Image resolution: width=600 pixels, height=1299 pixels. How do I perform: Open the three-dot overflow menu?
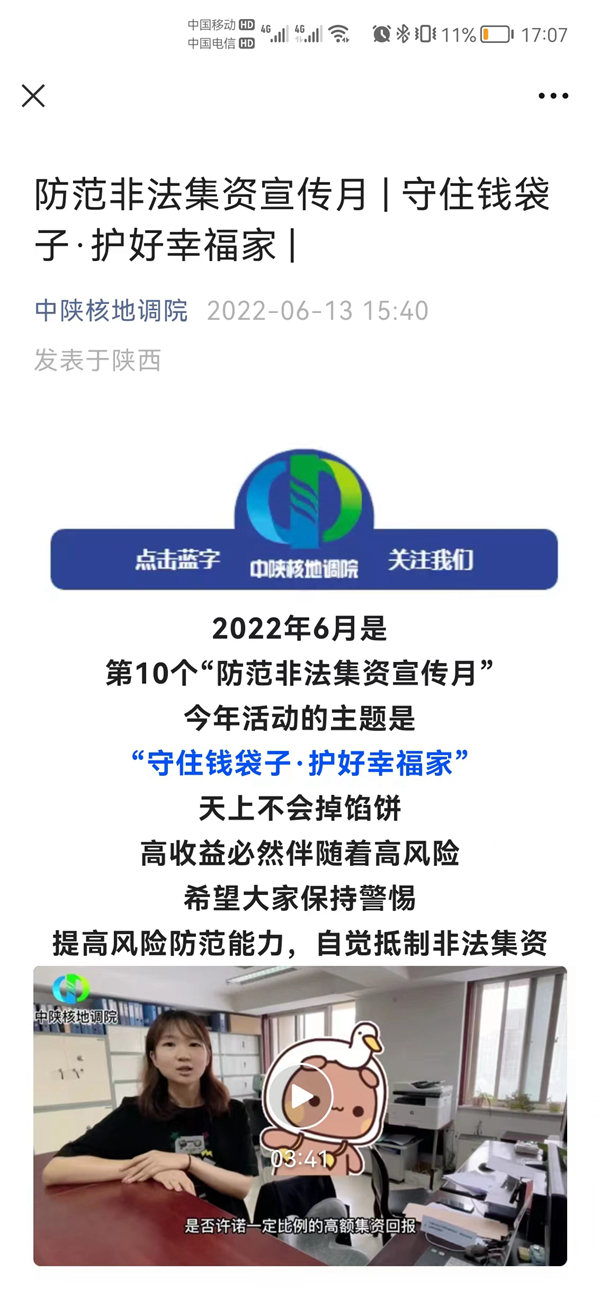553,96
